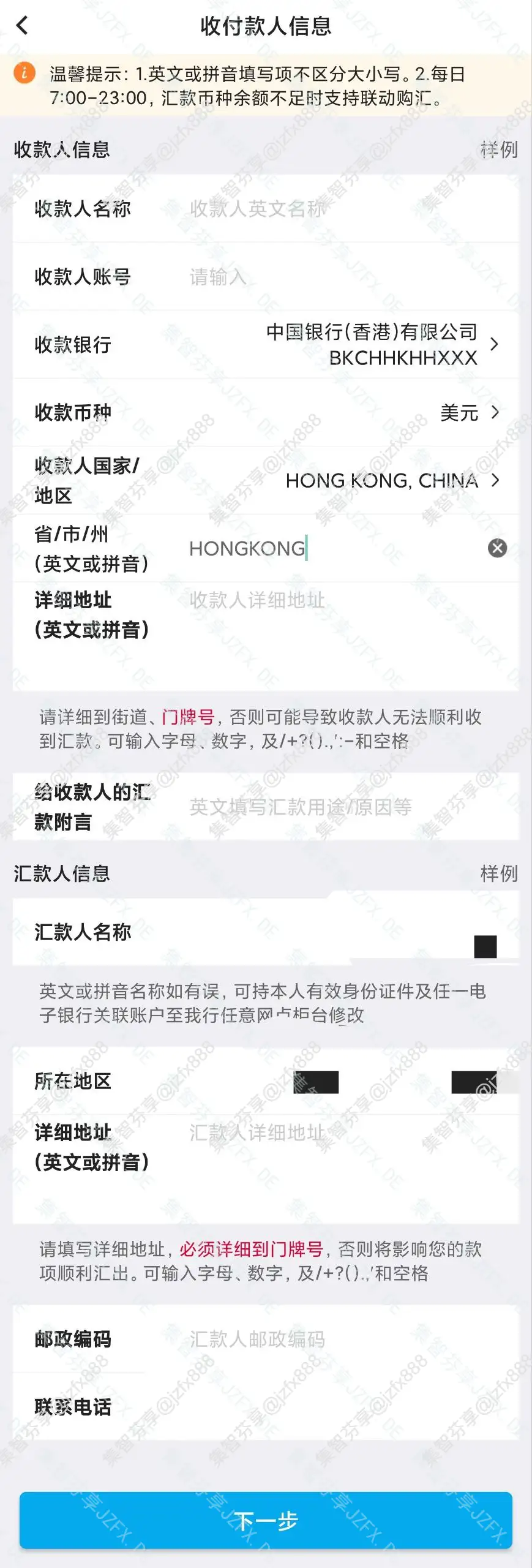Tap the 收款人名称 input field

tap(343, 209)
